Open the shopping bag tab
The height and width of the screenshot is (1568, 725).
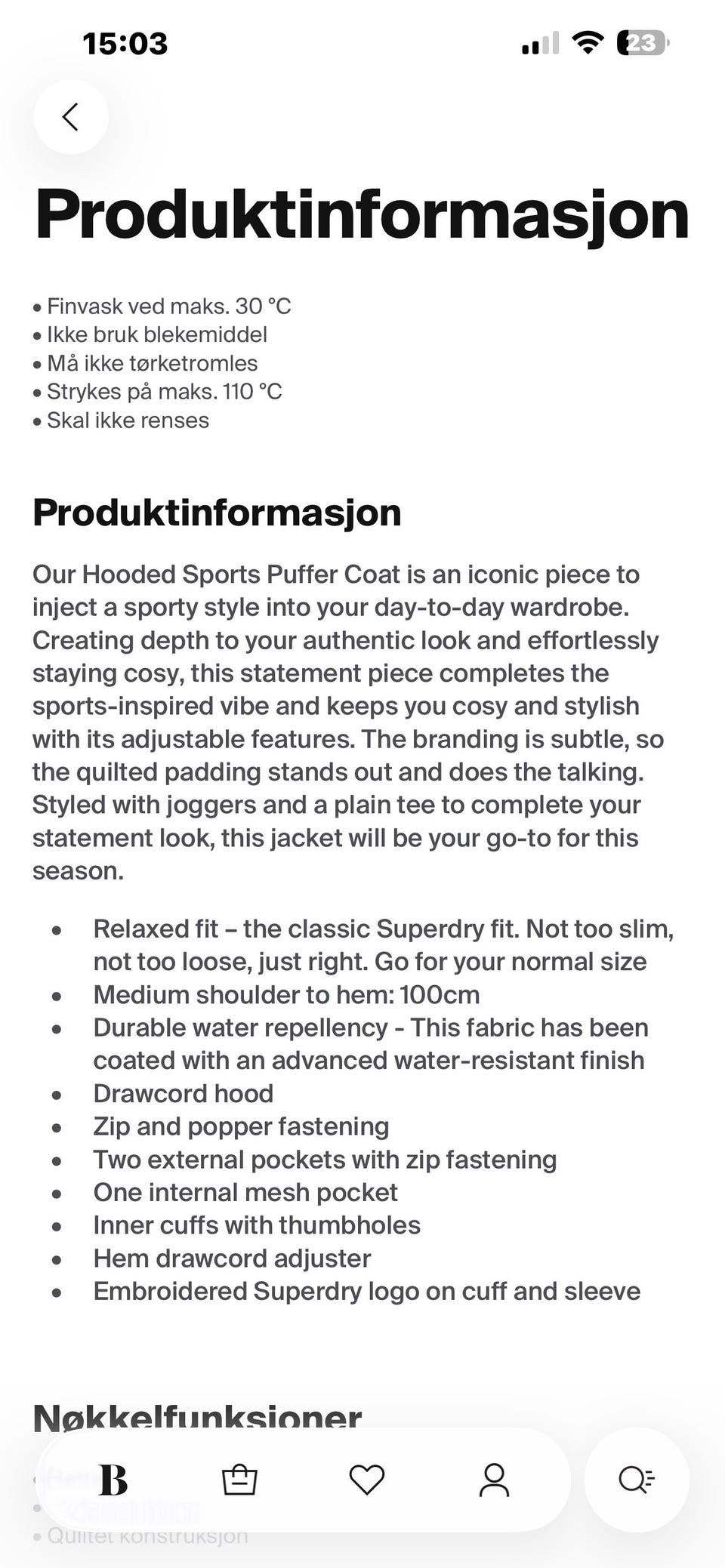point(239,1480)
